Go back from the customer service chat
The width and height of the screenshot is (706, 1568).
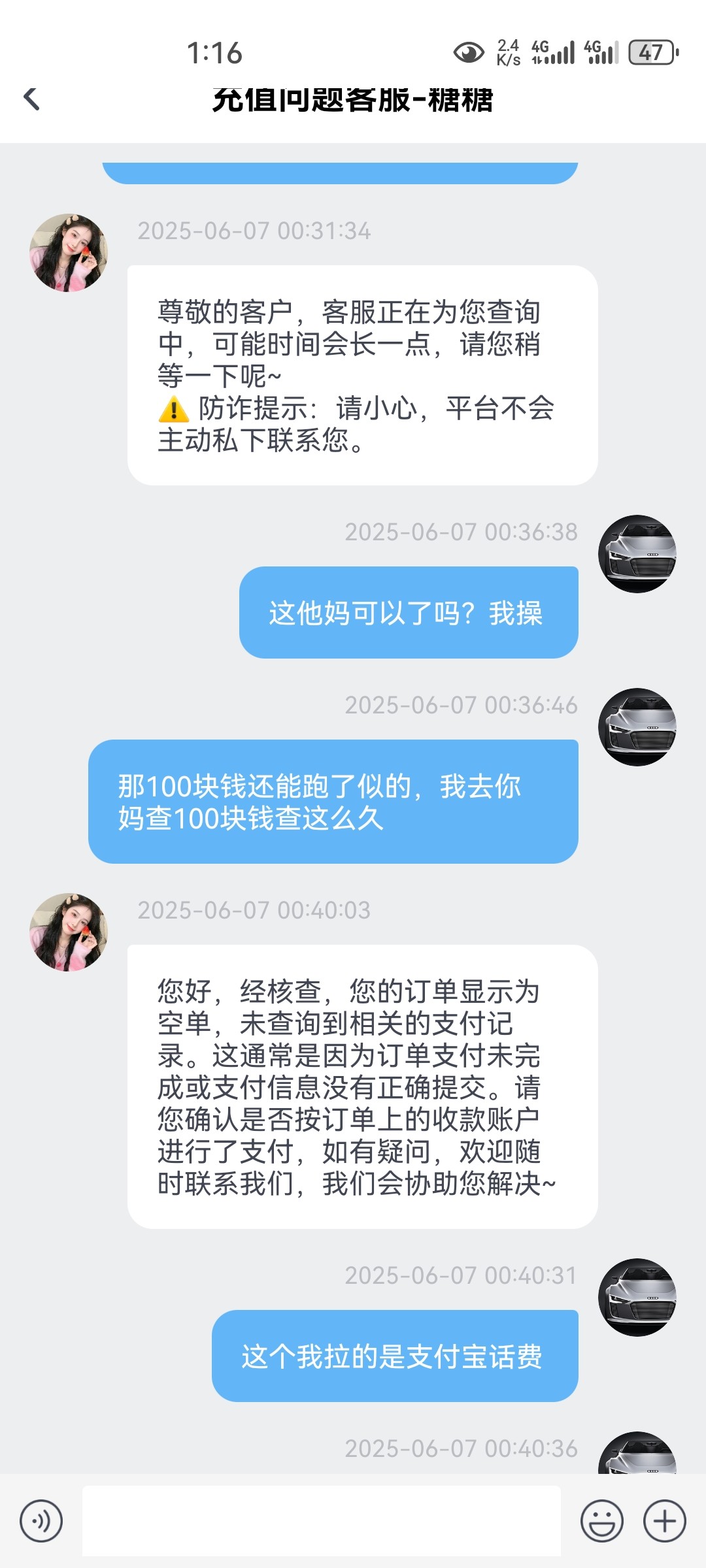(31, 99)
